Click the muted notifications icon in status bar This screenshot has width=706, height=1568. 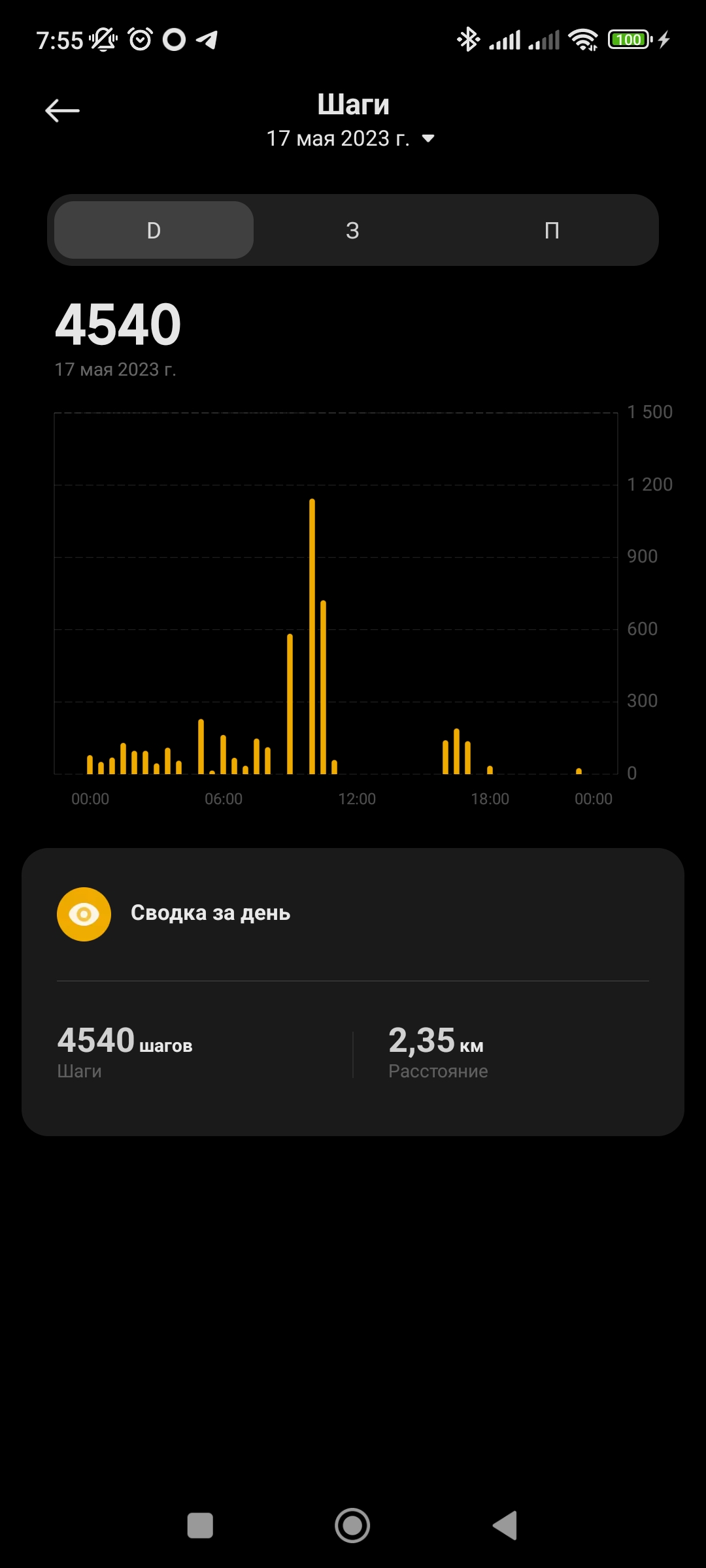(101, 40)
